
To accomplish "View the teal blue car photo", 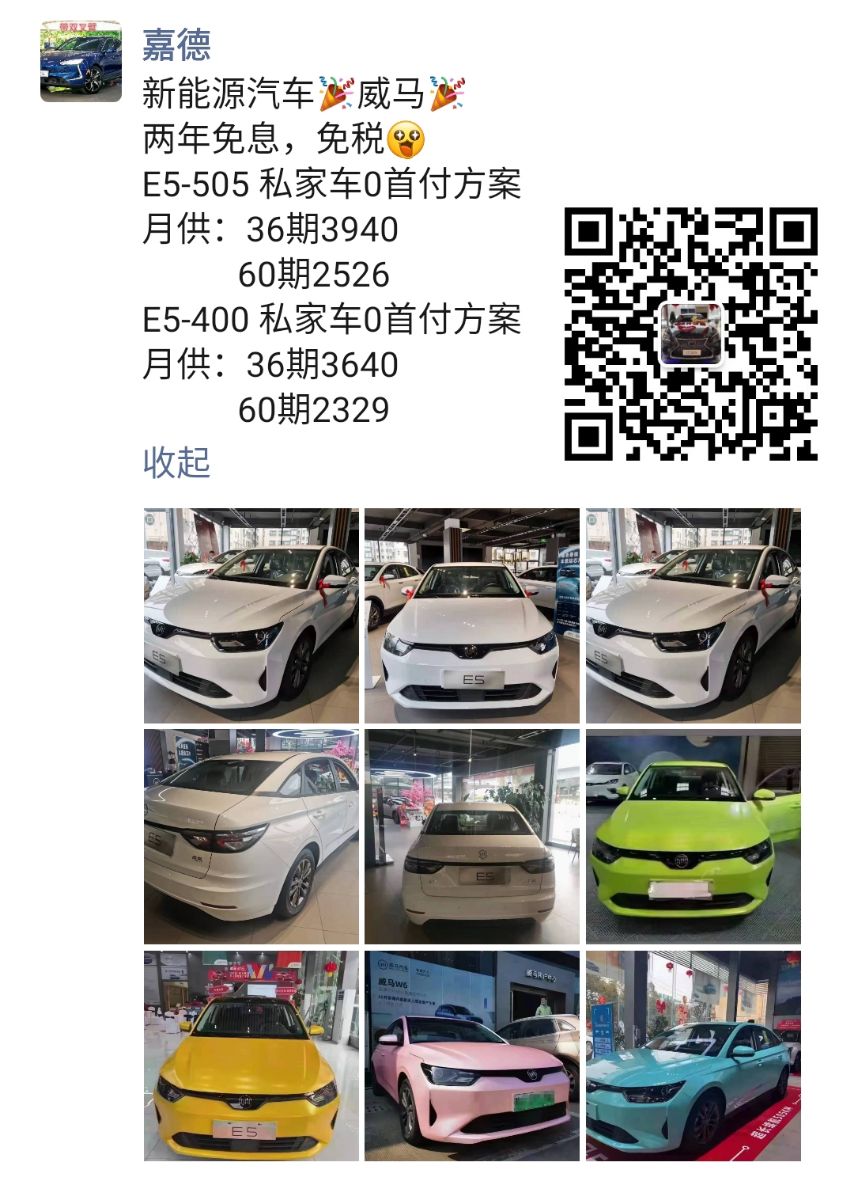I will pos(692,1056).
